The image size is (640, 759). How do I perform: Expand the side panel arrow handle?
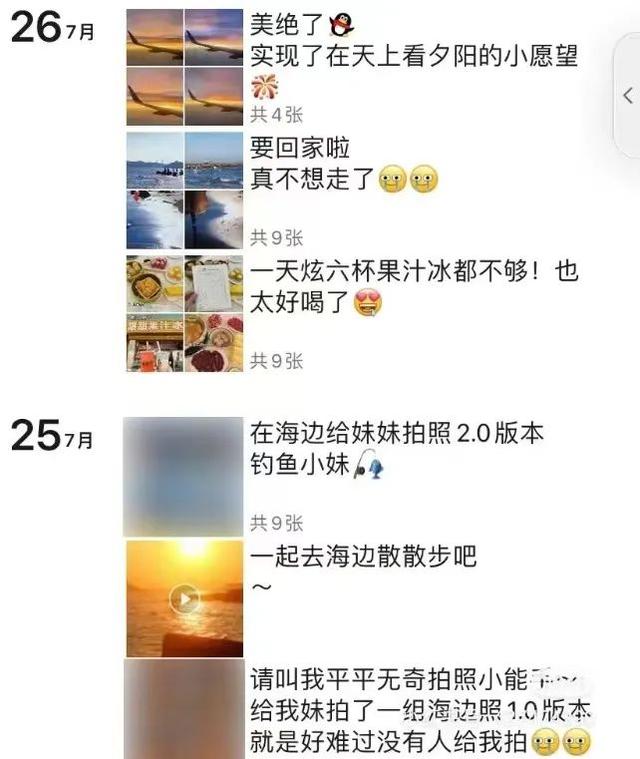[x=628, y=96]
